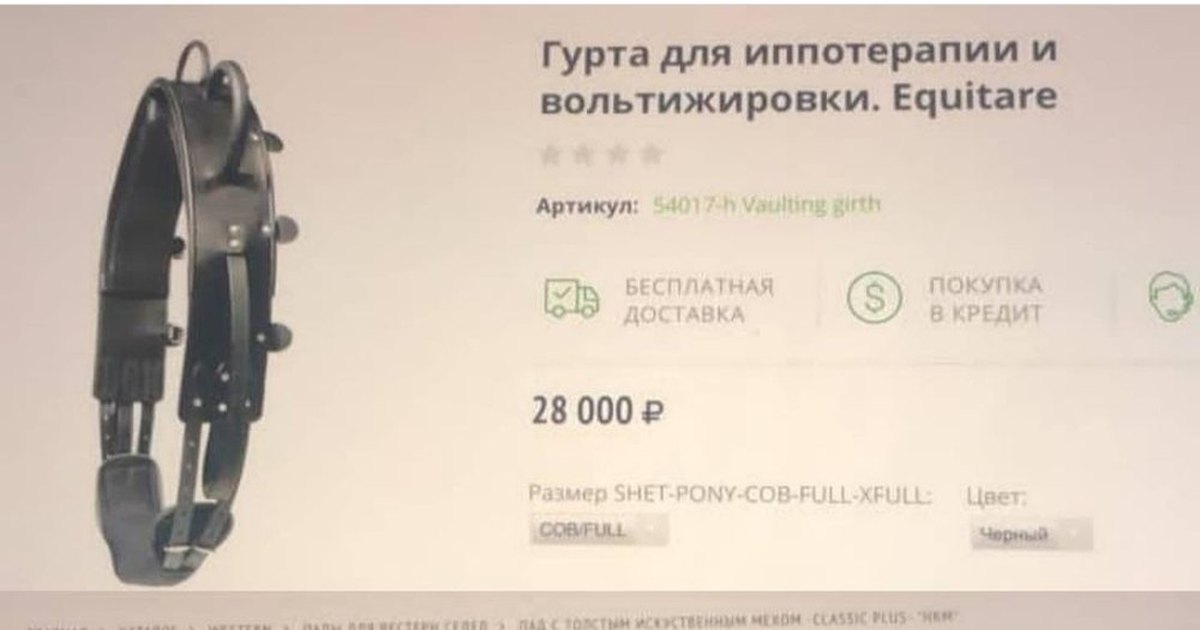Open the Черный color dropdown
The image size is (1200, 630).
(1030, 534)
